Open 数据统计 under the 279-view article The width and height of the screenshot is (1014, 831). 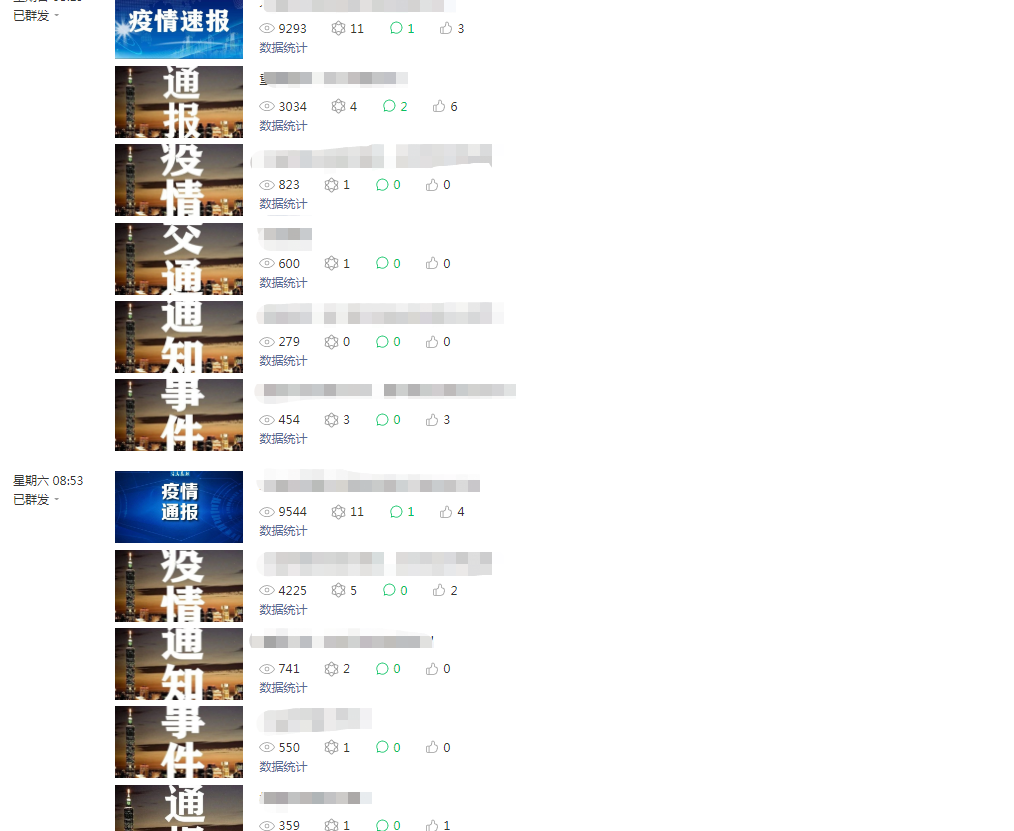click(283, 361)
